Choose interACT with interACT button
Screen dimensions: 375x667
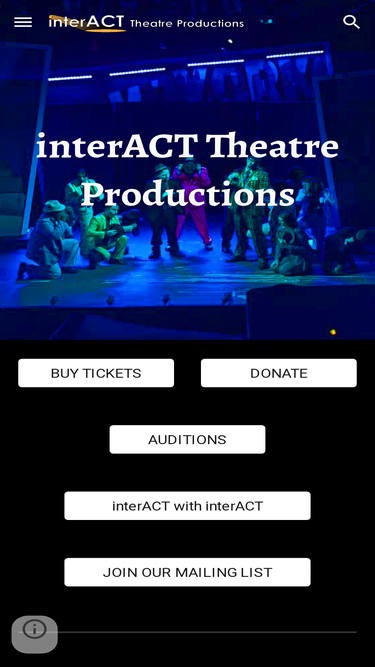tap(188, 506)
